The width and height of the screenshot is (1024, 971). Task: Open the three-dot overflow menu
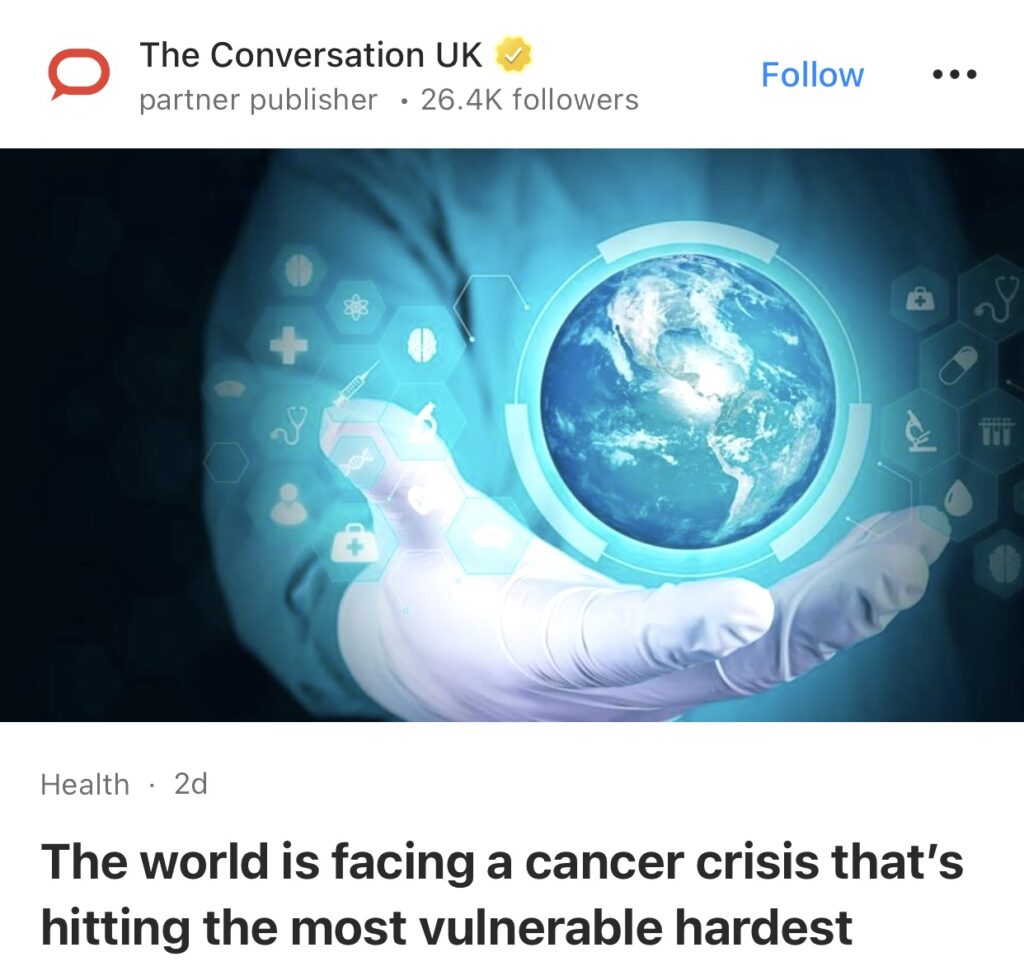click(x=953, y=75)
